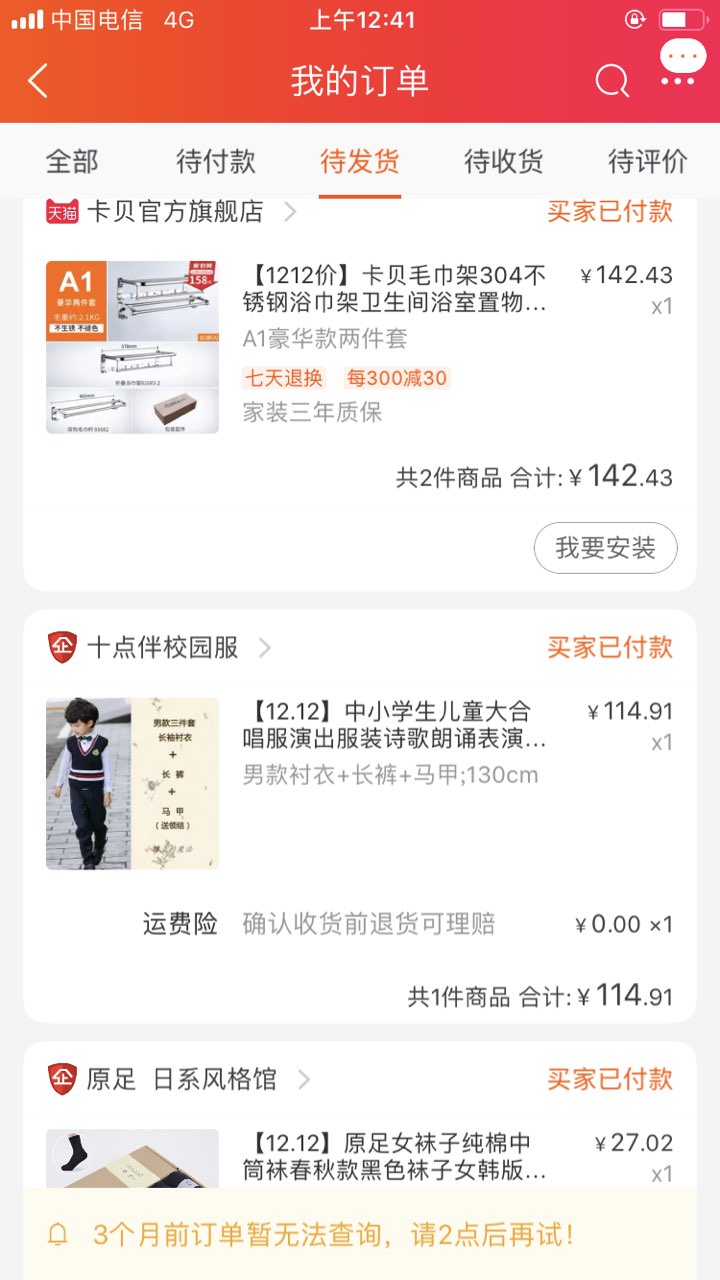Open 原足 日系风格馆 store page
Viewport: 720px width, 1280px height.
coord(181,1080)
